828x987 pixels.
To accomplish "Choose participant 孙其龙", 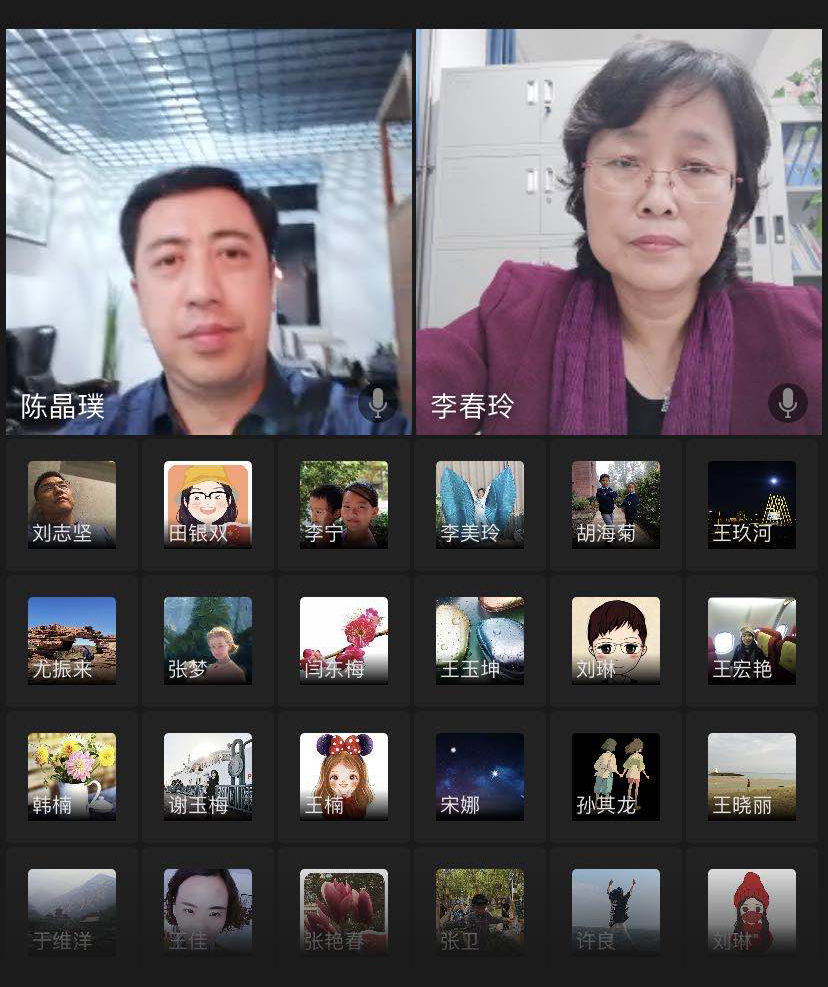I will tap(616, 777).
